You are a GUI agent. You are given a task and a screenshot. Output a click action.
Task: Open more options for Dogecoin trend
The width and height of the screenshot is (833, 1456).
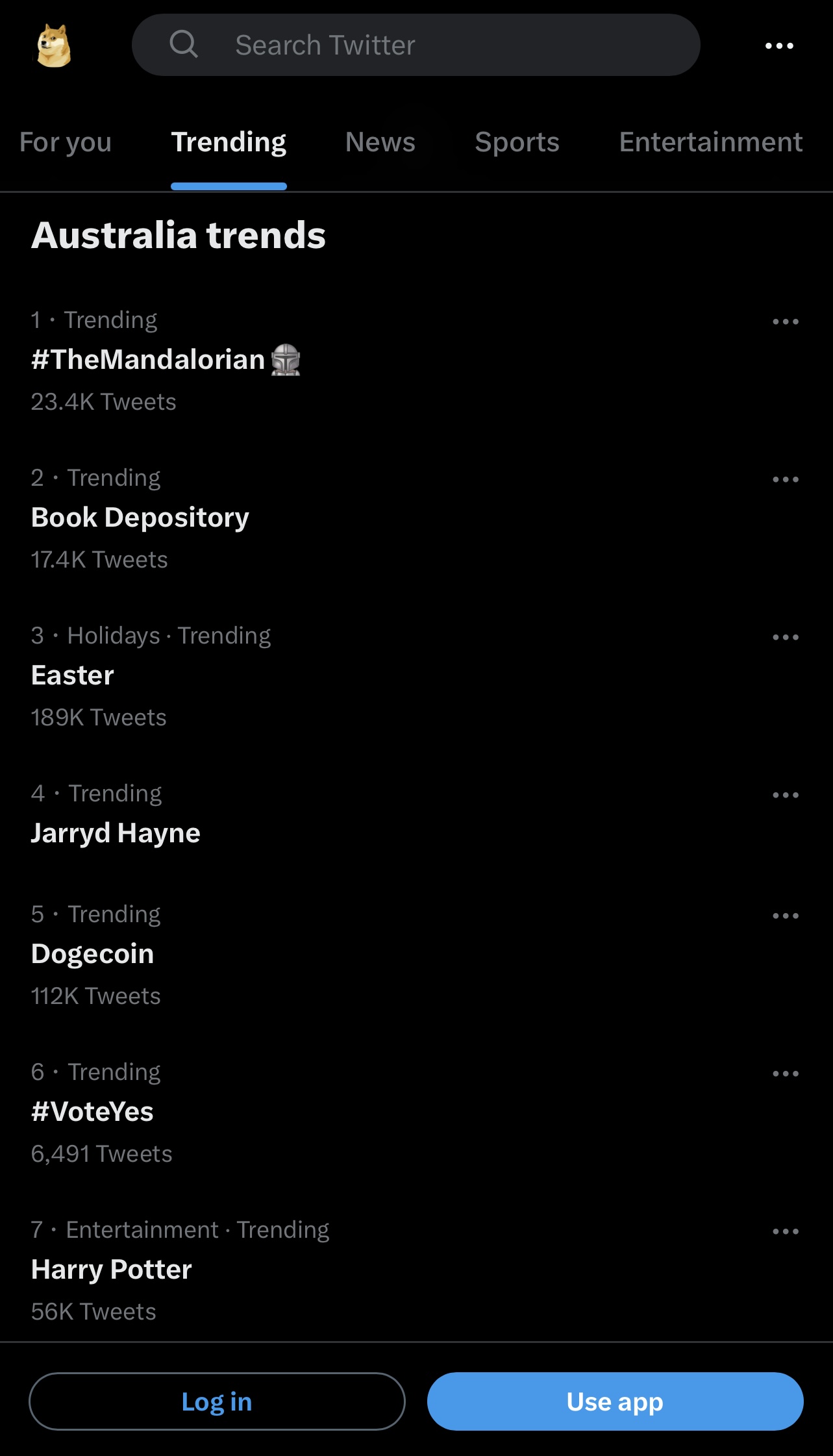tap(785, 916)
